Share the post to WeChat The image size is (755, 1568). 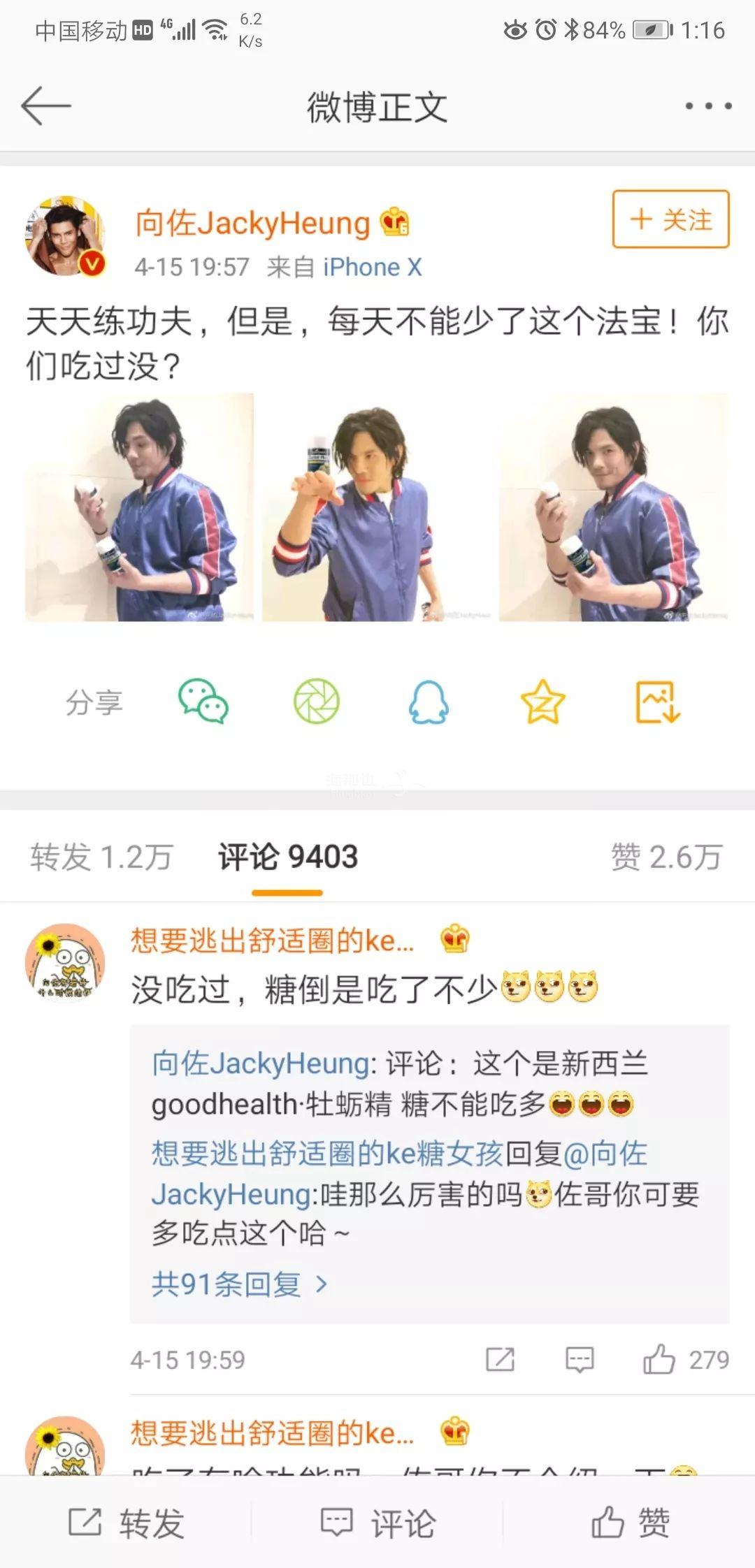tap(203, 702)
